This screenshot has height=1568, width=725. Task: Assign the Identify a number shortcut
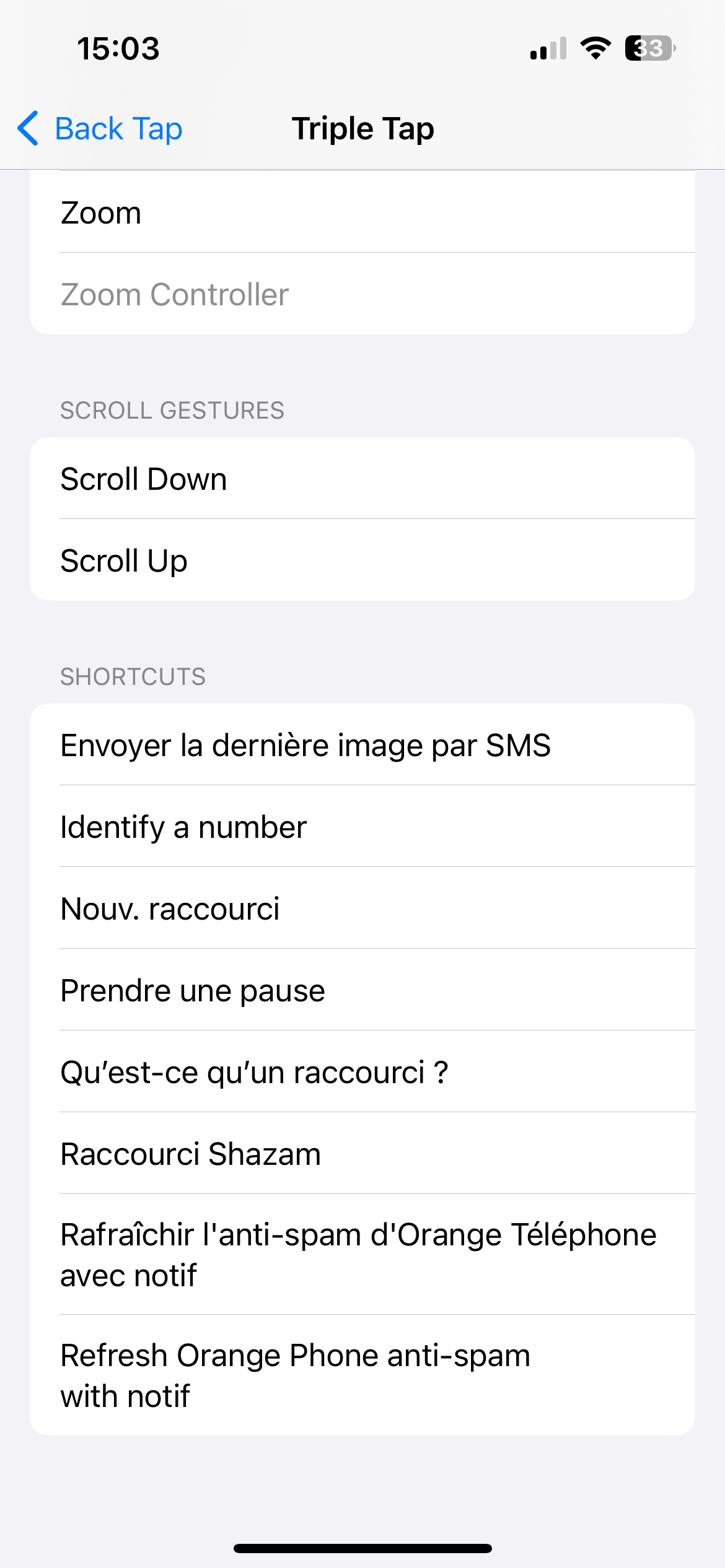click(362, 827)
